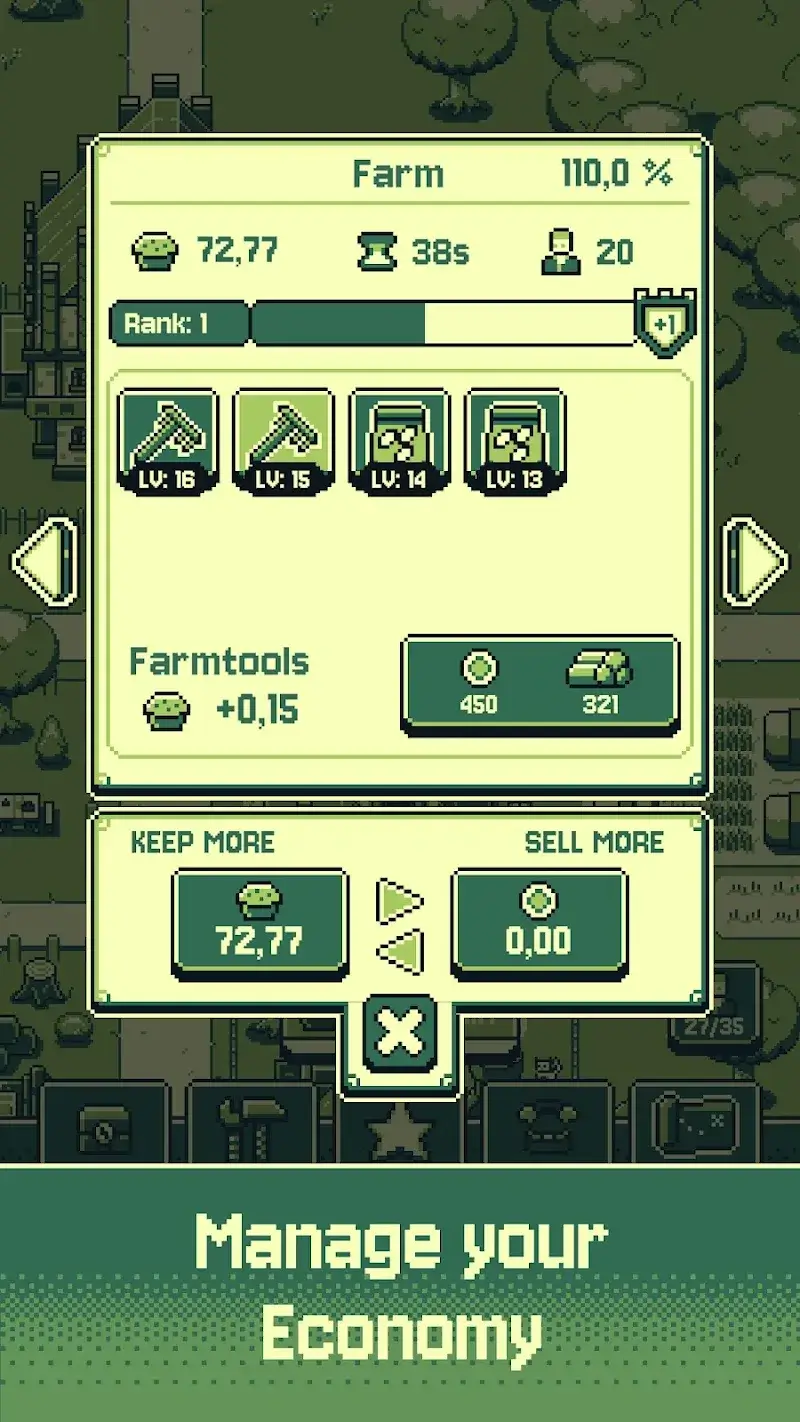Screen dimensions: 800x1422
Task: Select the Farm title header
Action: (x=398, y=174)
